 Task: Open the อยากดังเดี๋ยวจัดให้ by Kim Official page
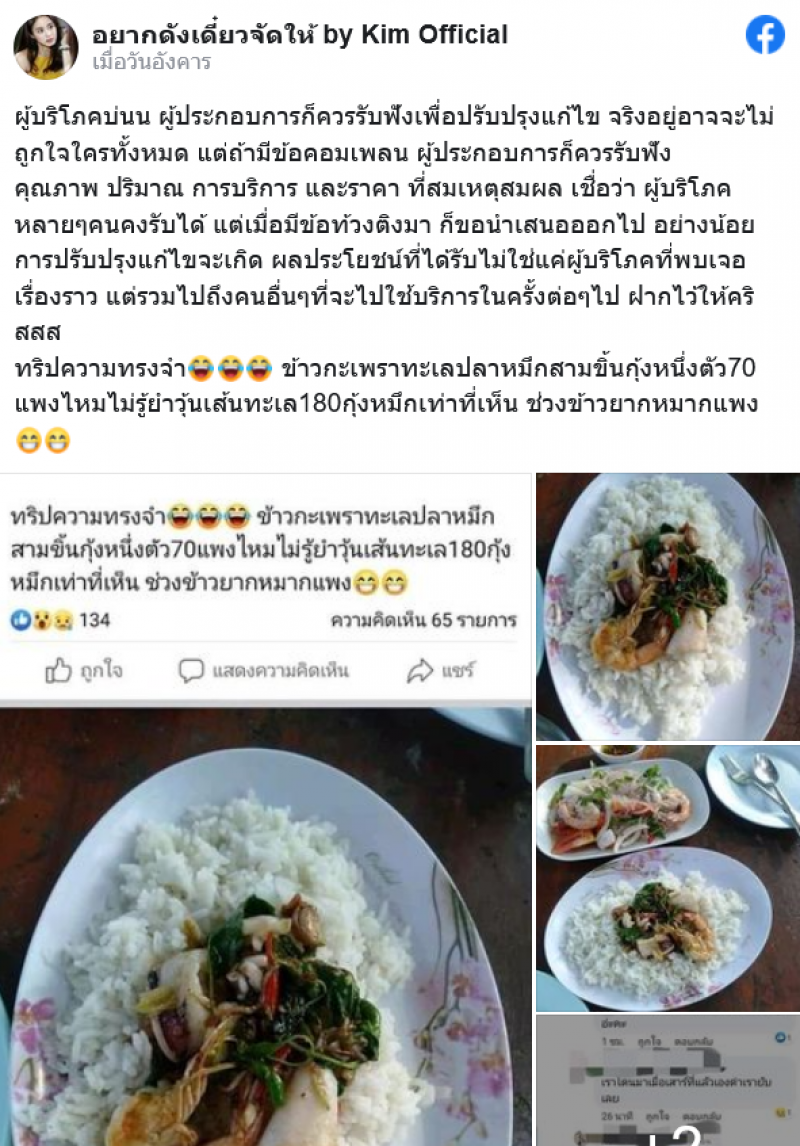[x=300, y=35]
